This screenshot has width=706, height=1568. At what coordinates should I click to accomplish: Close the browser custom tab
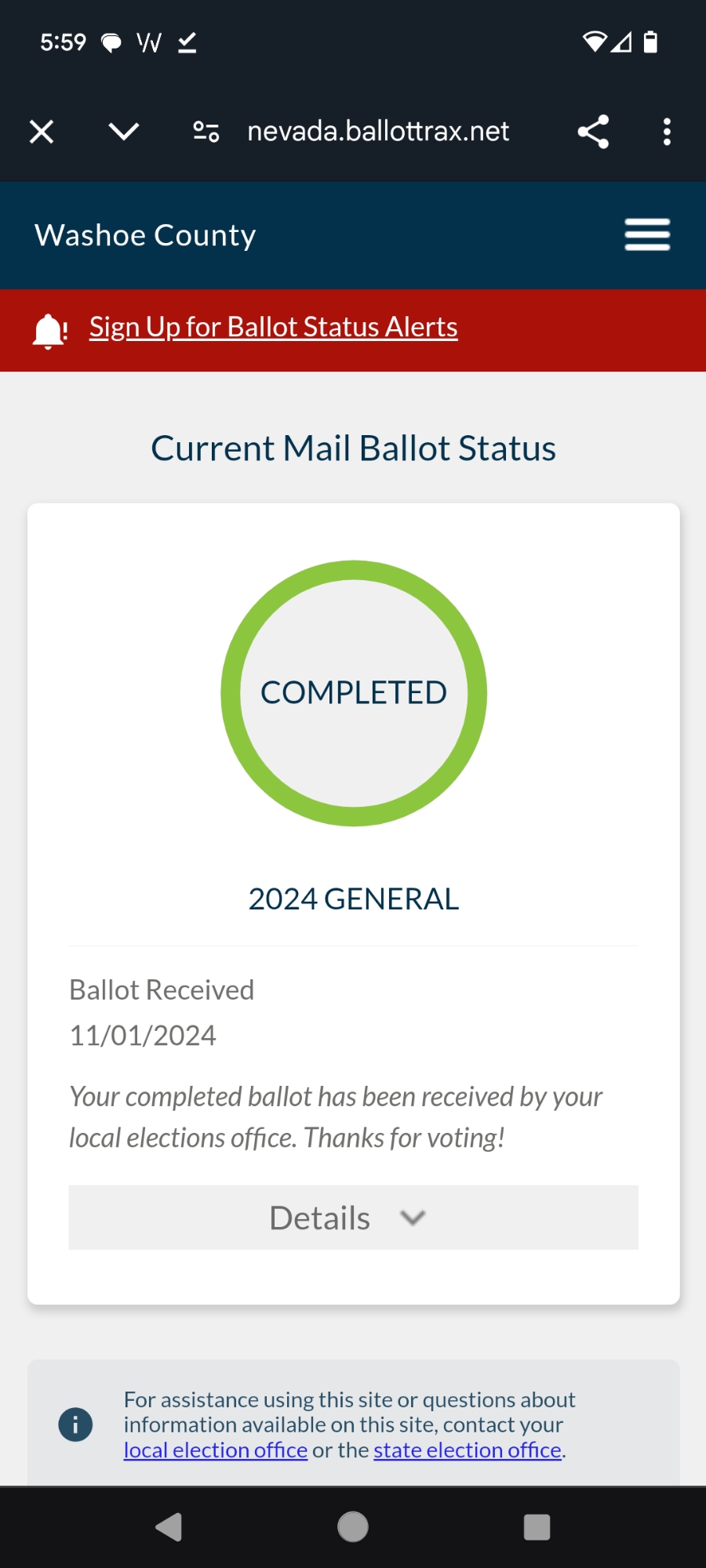coord(42,132)
